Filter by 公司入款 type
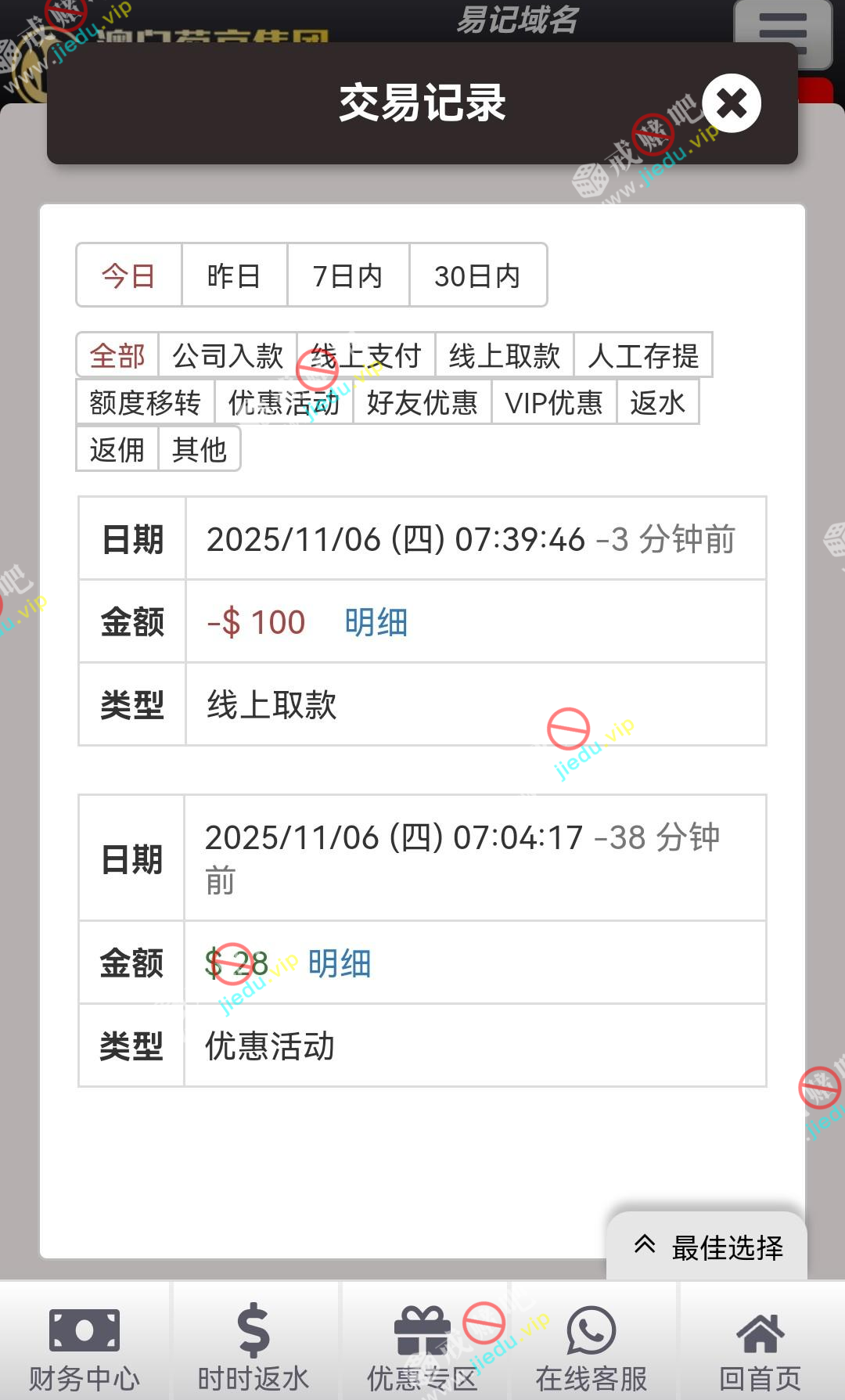Viewport: 845px width, 1400px height. click(x=227, y=356)
